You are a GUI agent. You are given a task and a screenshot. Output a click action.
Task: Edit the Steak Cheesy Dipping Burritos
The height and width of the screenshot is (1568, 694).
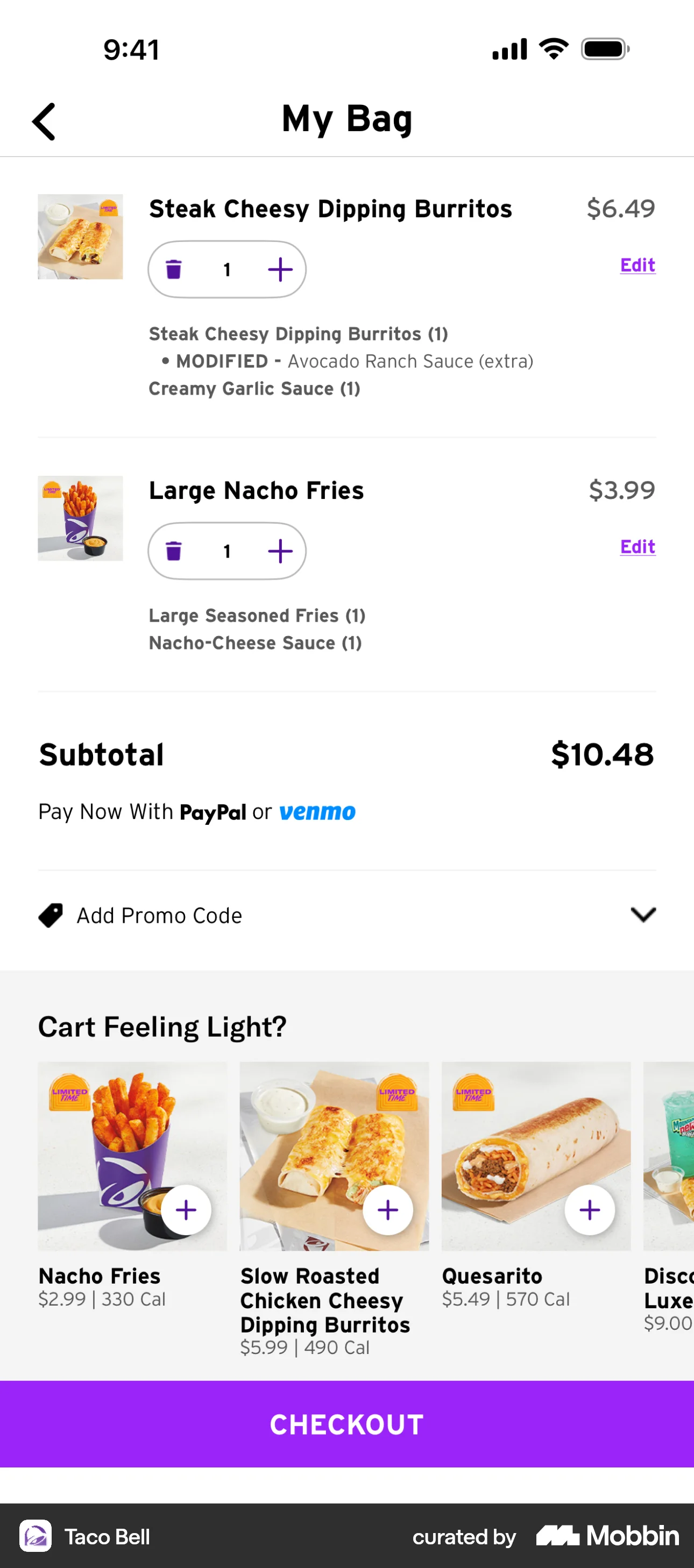[x=637, y=265]
